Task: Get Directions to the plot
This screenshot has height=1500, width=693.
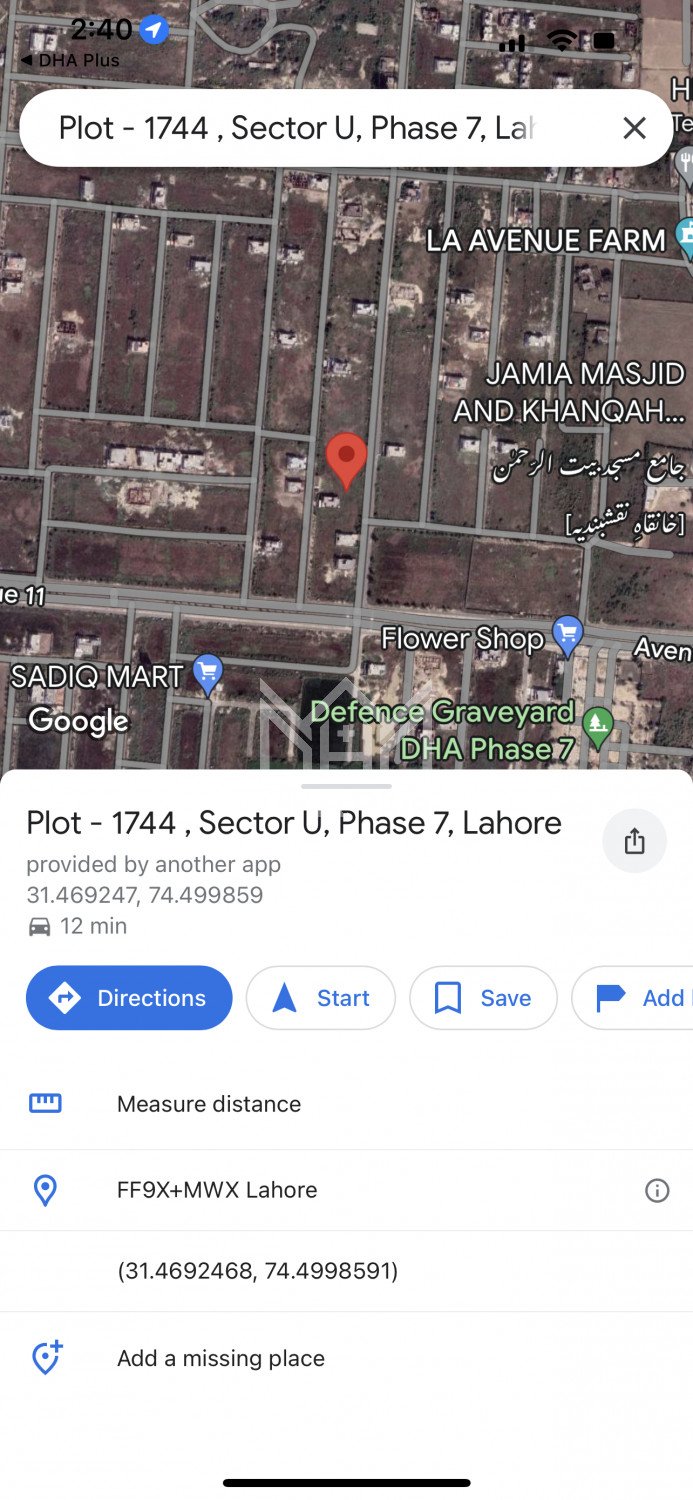Action: pos(129,998)
